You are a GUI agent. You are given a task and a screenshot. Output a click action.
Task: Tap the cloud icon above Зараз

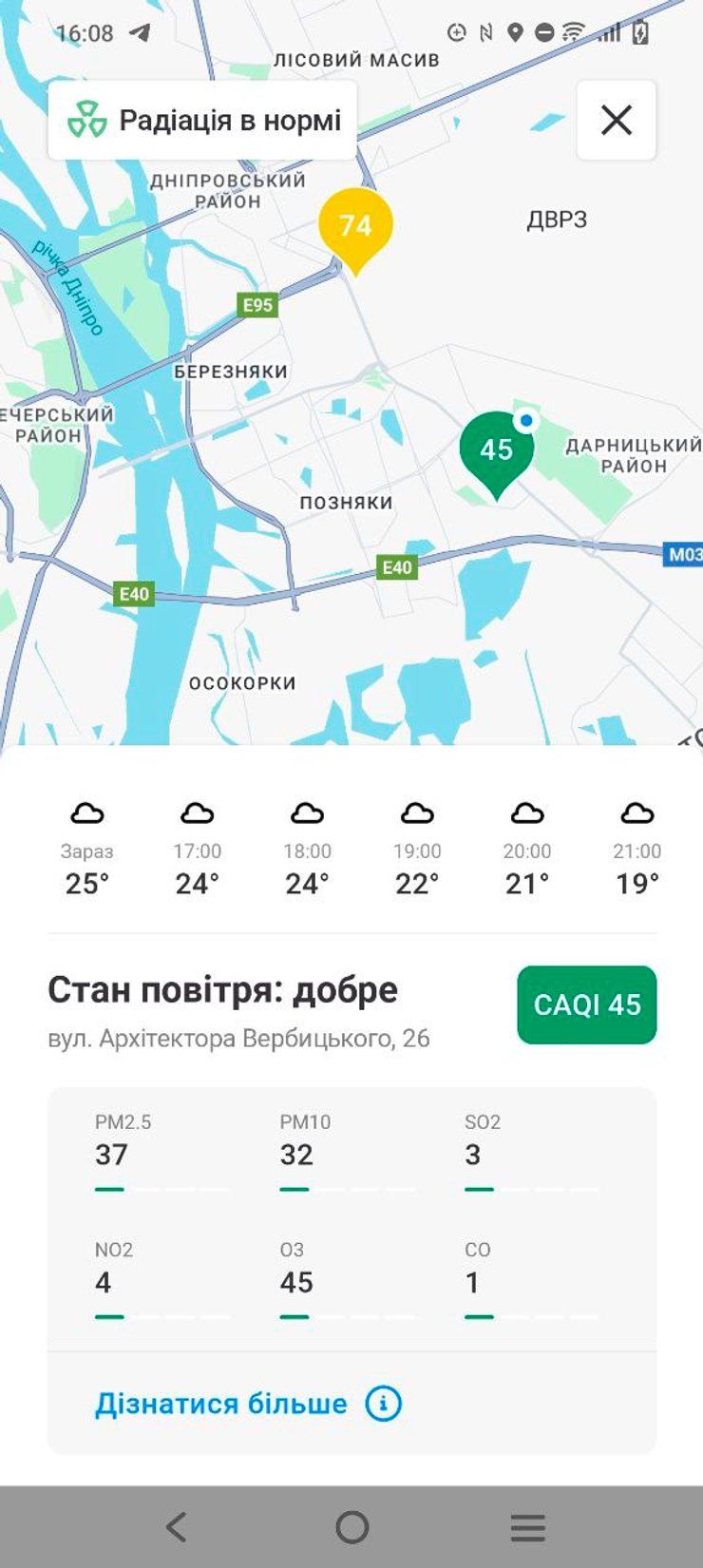coord(88,813)
